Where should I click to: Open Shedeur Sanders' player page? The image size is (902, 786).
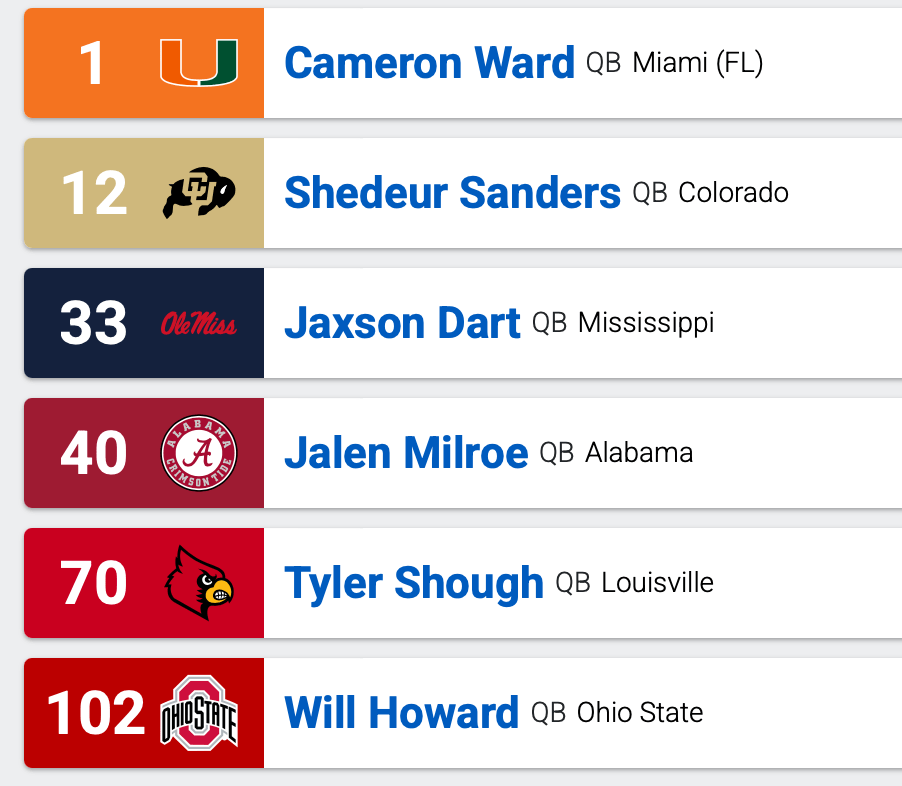tap(452, 193)
